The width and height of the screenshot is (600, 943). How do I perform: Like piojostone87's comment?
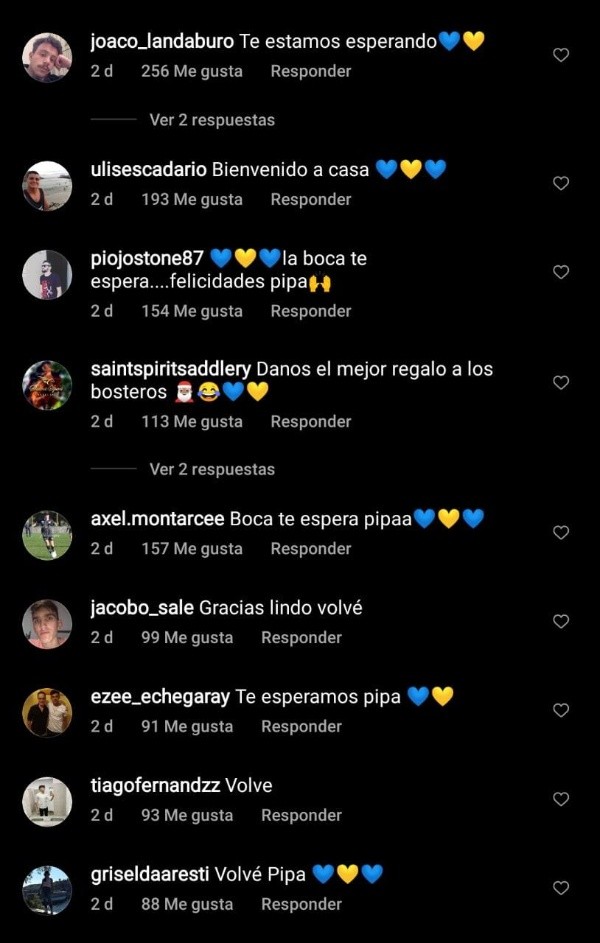[561, 272]
